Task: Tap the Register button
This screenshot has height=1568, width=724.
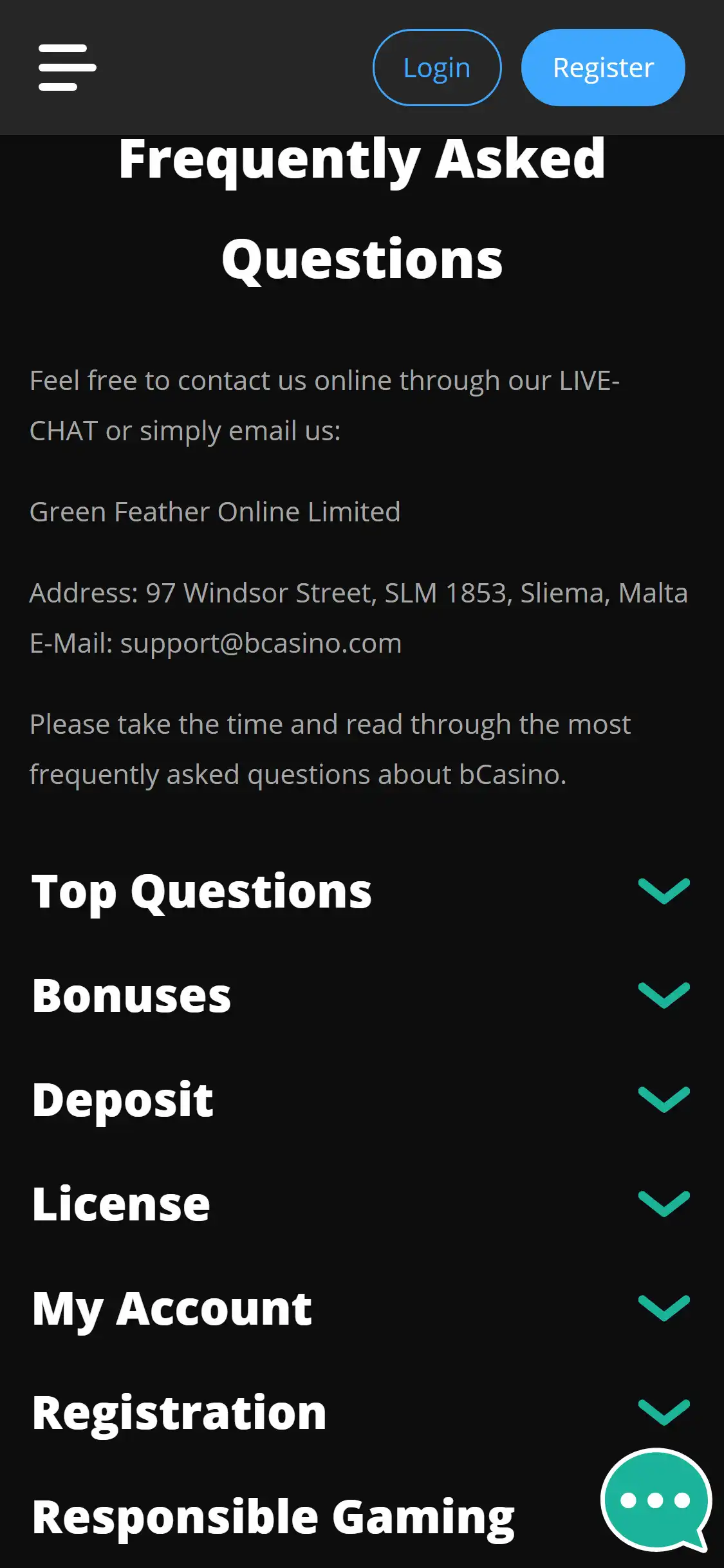Action: pos(602,68)
